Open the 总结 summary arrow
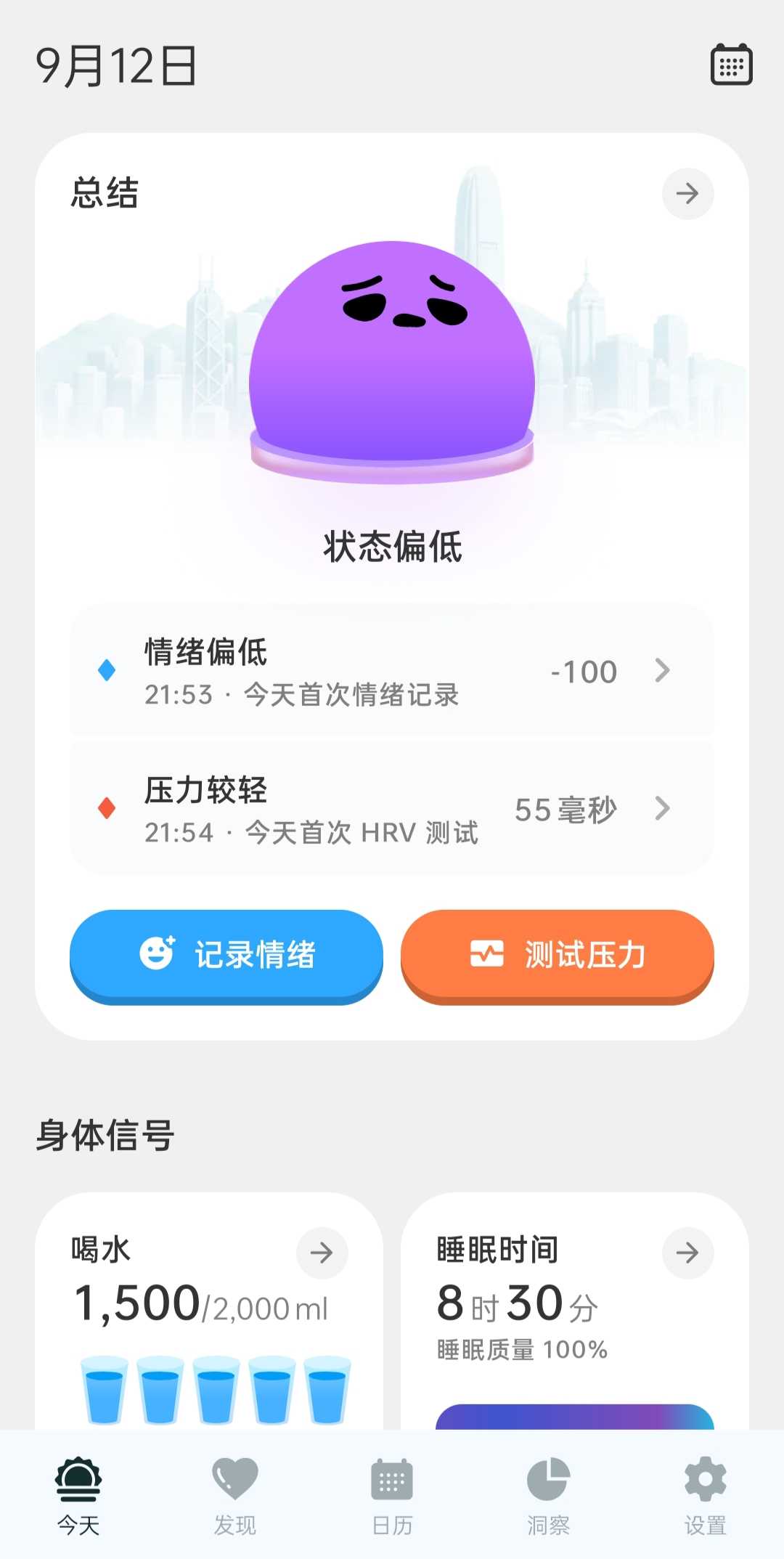This screenshot has width=784, height=1559. pyautogui.click(x=687, y=193)
